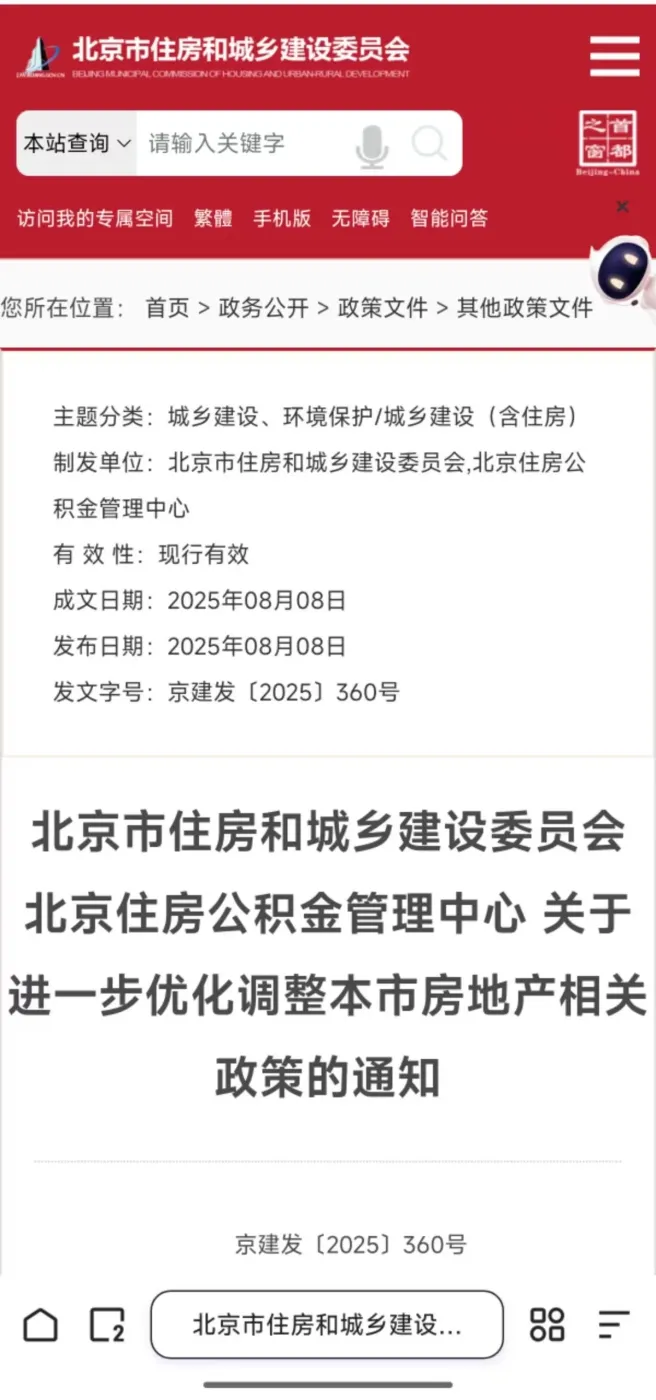656x1400 pixels.
Task: Open the 无障碍 accessibility mode
Action: tap(360, 218)
